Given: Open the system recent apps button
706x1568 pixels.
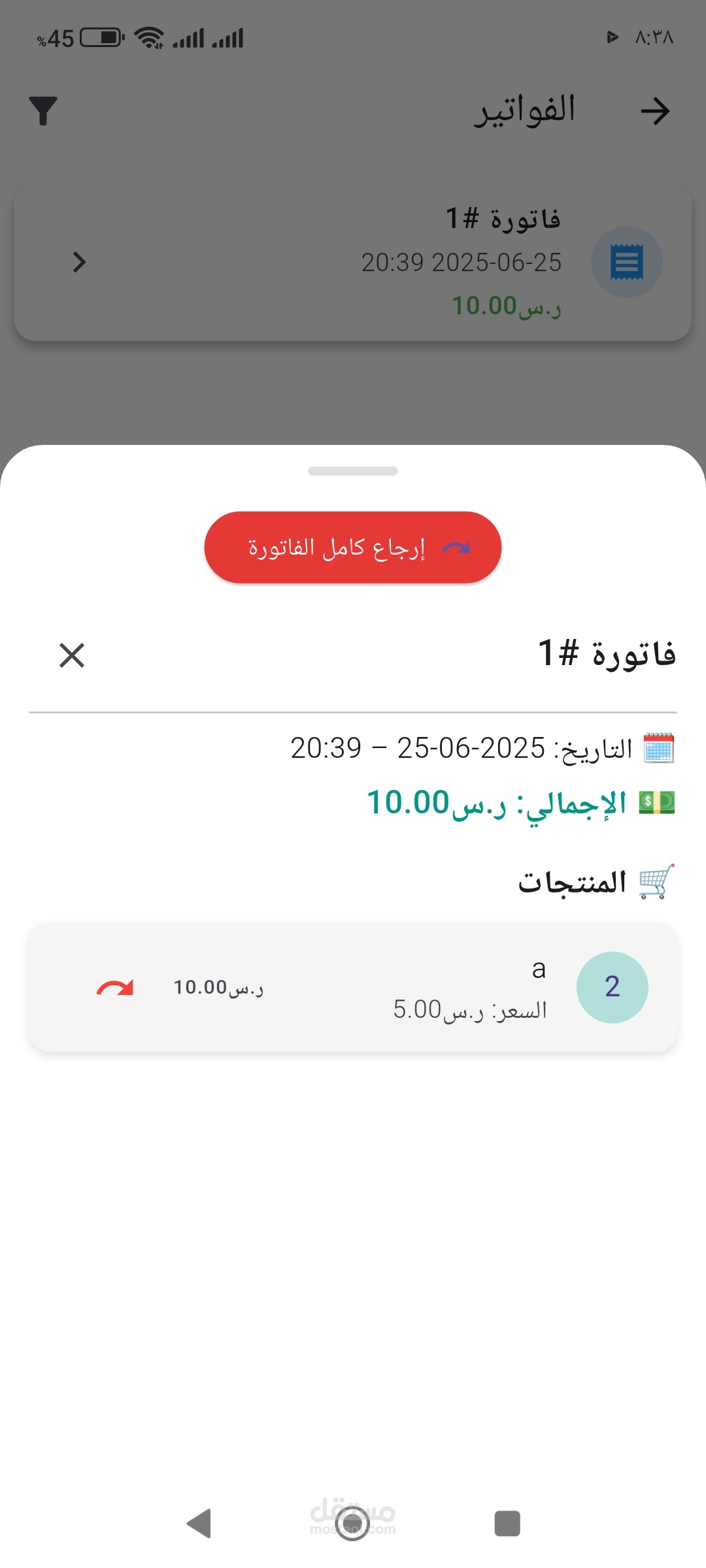Looking at the screenshot, I should point(507,1524).
